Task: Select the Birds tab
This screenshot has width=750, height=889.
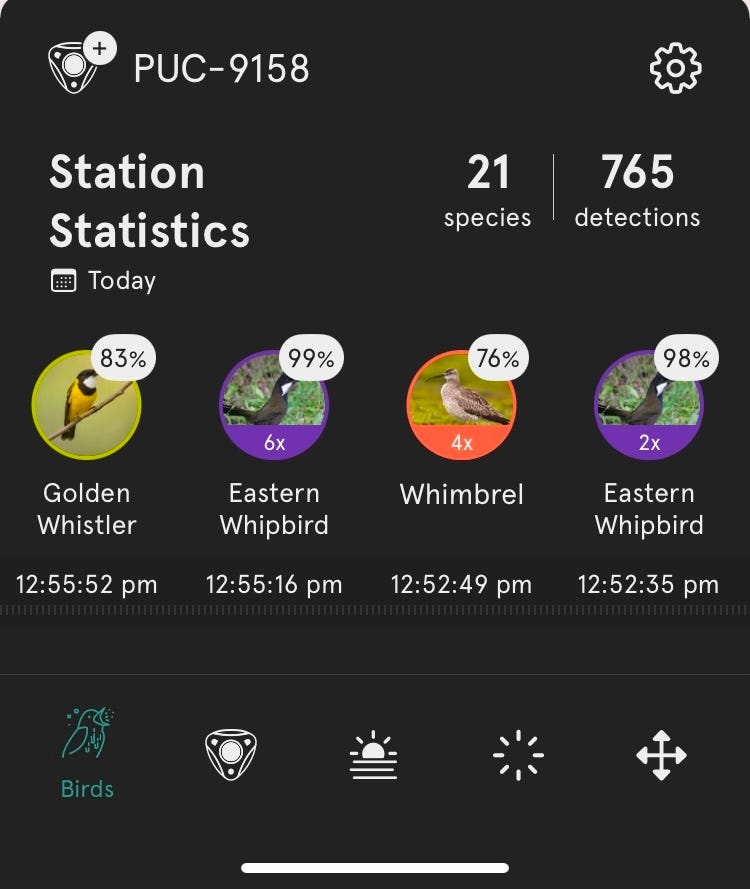Action: coord(87,753)
